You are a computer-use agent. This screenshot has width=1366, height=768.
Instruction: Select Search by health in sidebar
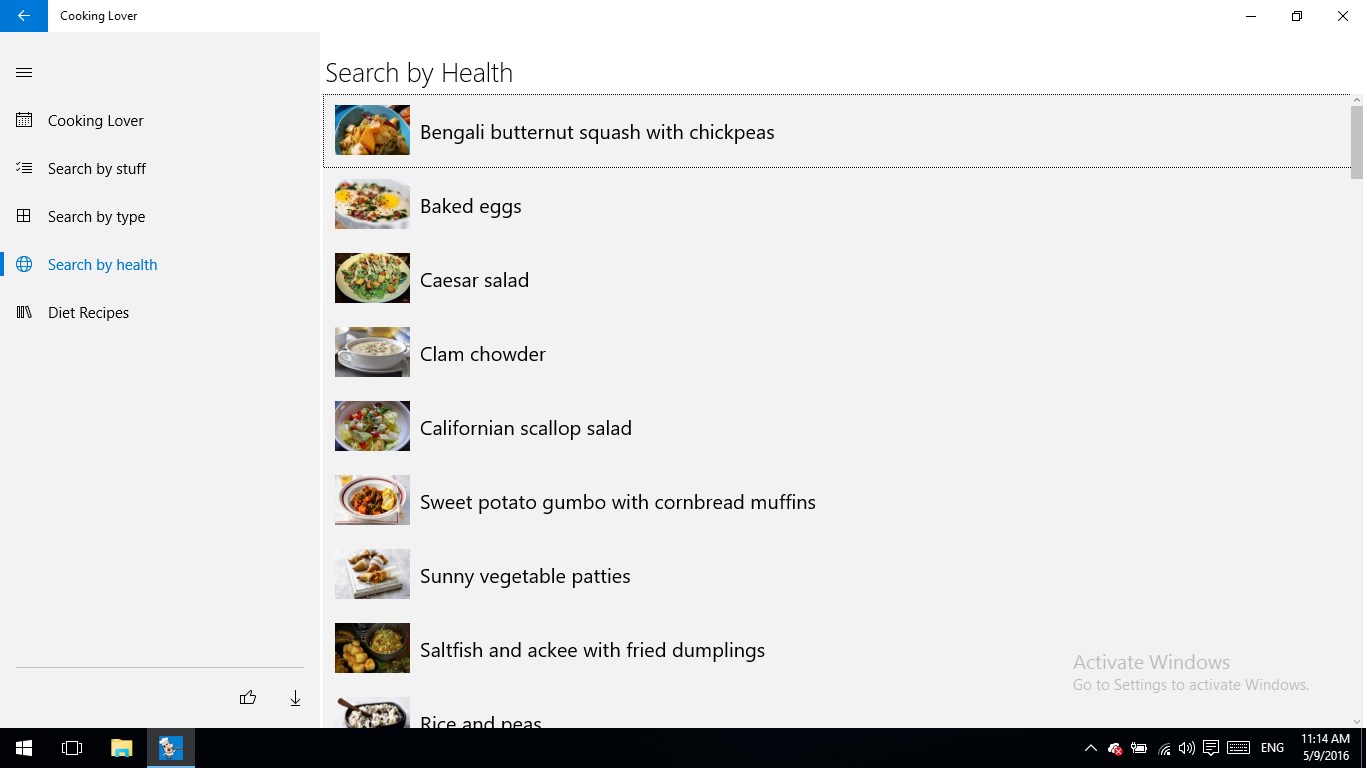(x=102, y=264)
